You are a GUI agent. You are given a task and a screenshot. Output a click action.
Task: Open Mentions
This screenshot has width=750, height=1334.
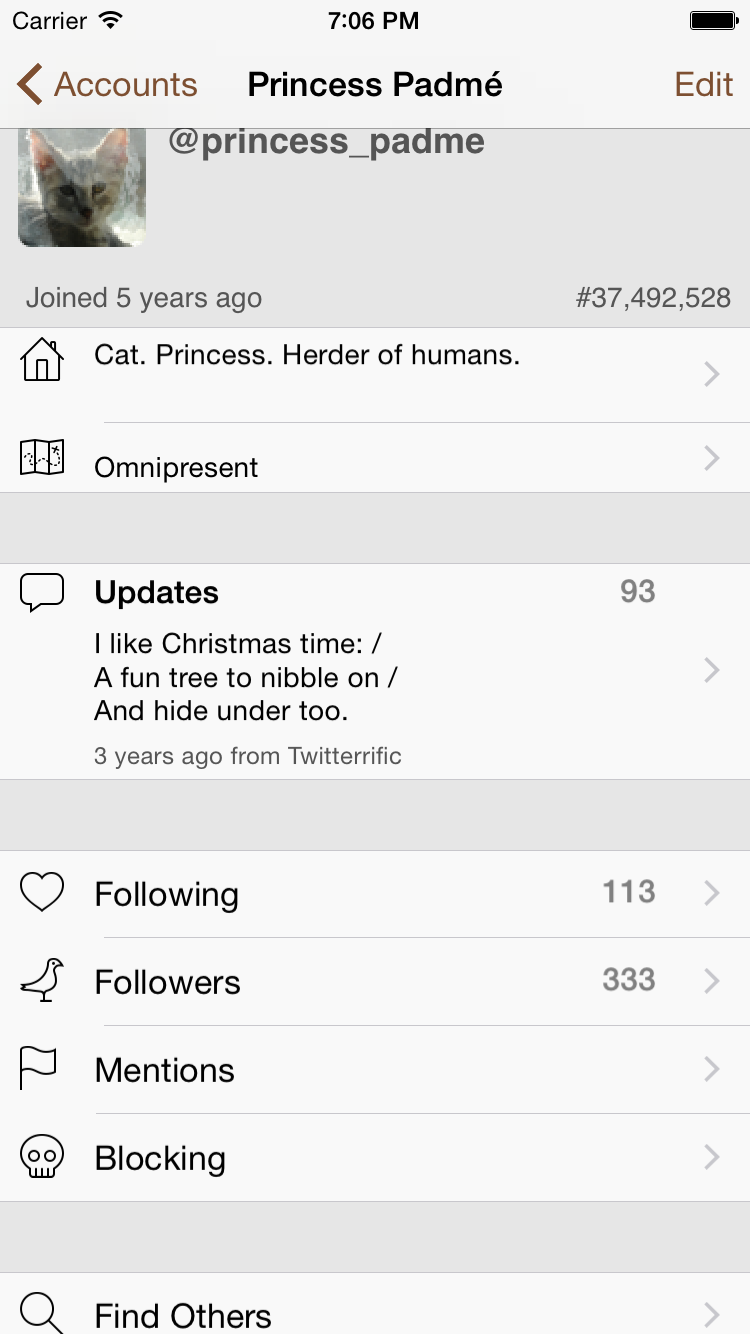point(375,1070)
